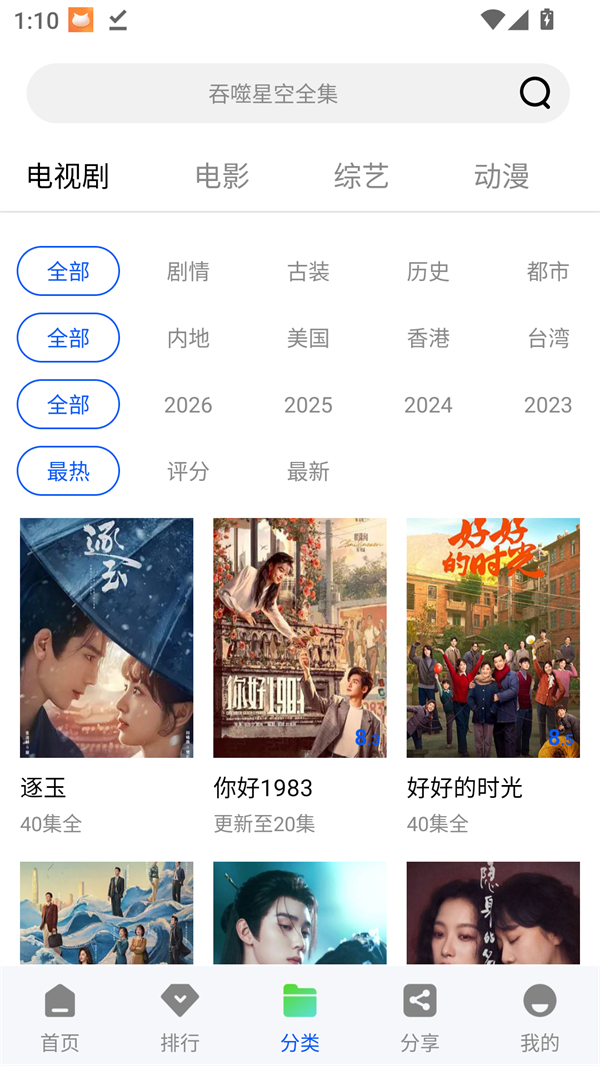Choose the 历史 genre chip
The width and height of the screenshot is (600, 1066).
coord(428,271)
